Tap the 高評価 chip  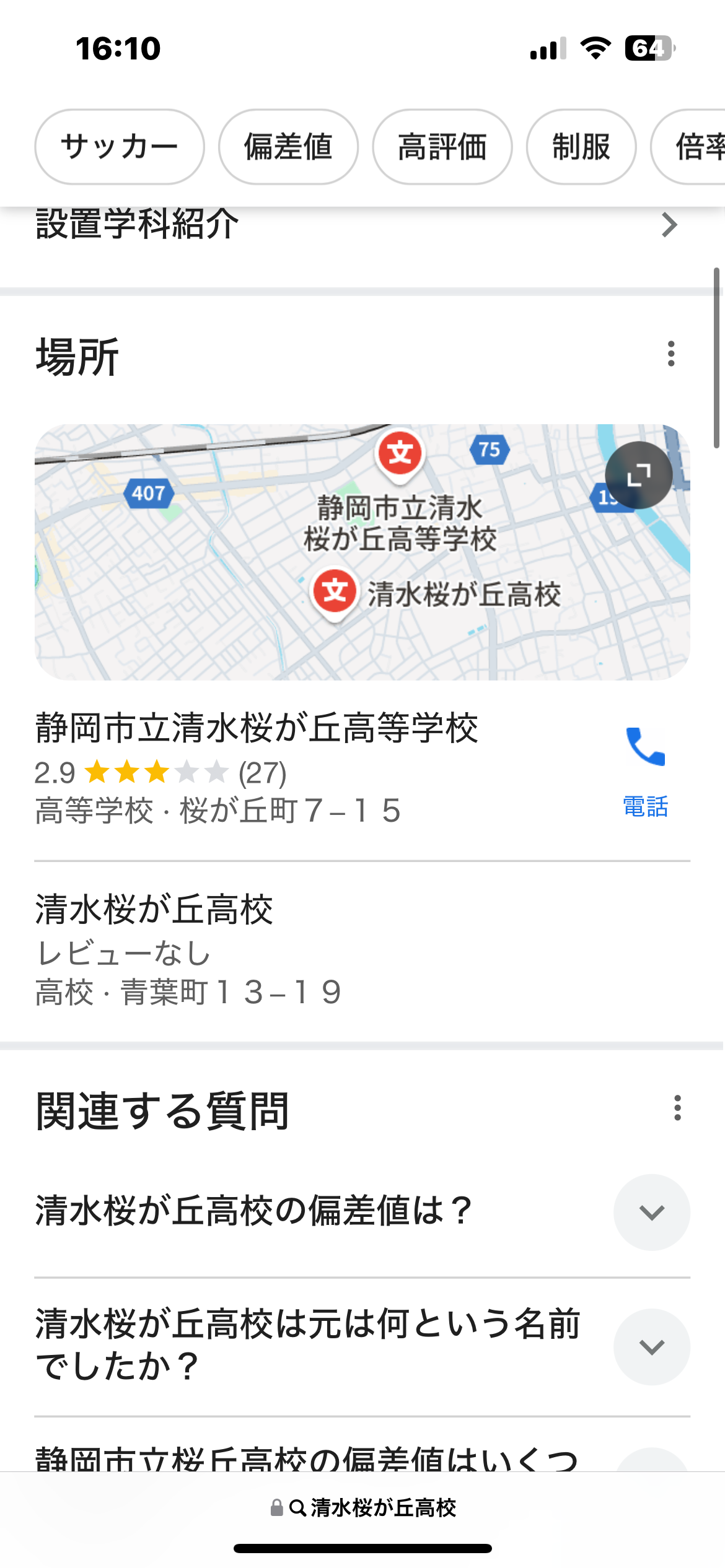(442, 147)
